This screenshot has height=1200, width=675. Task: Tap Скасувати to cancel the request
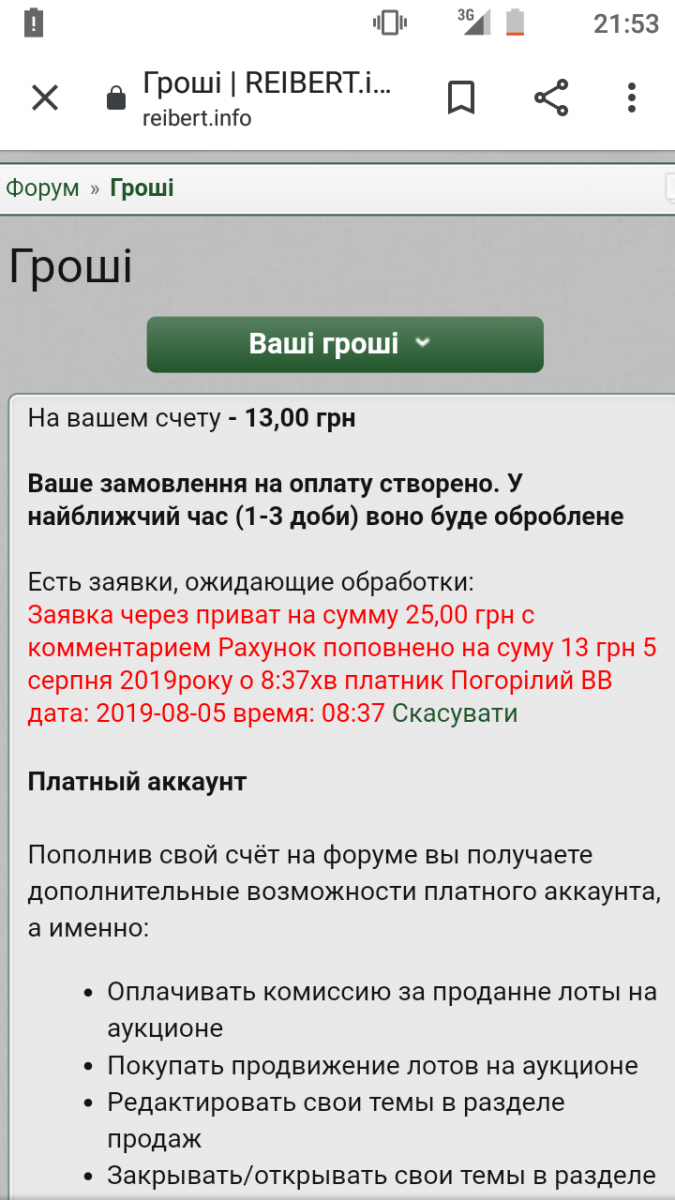coord(455,713)
